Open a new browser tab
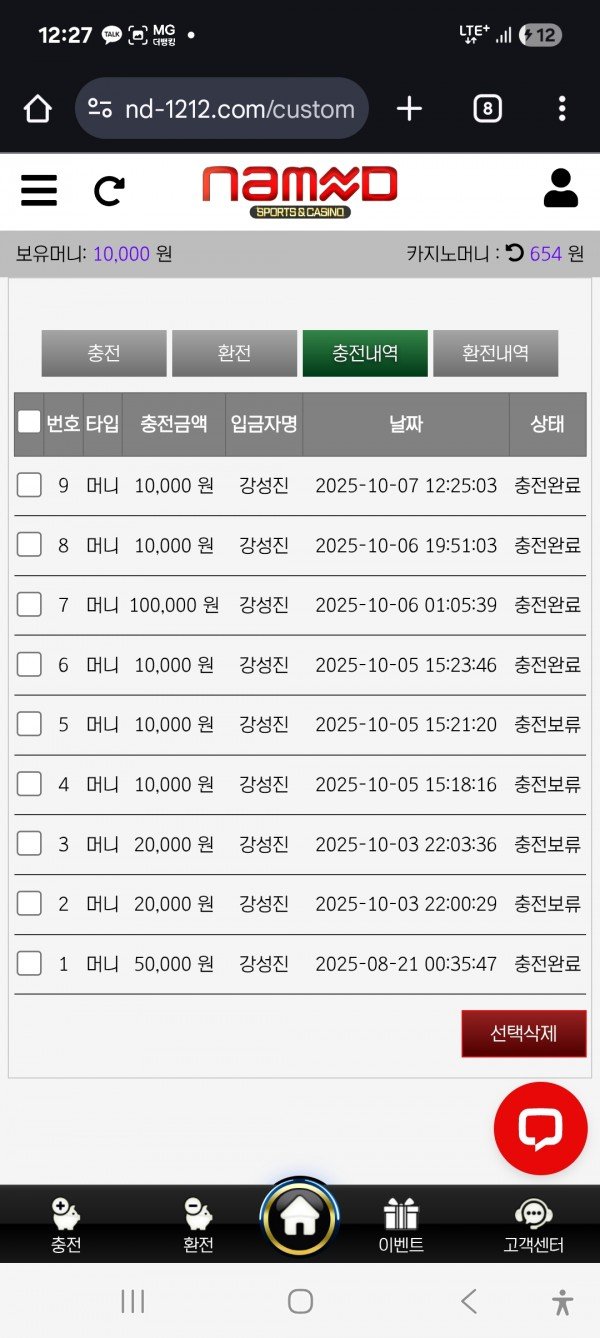This screenshot has width=600, height=1338. pyautogui.click(x=409, y=108)
